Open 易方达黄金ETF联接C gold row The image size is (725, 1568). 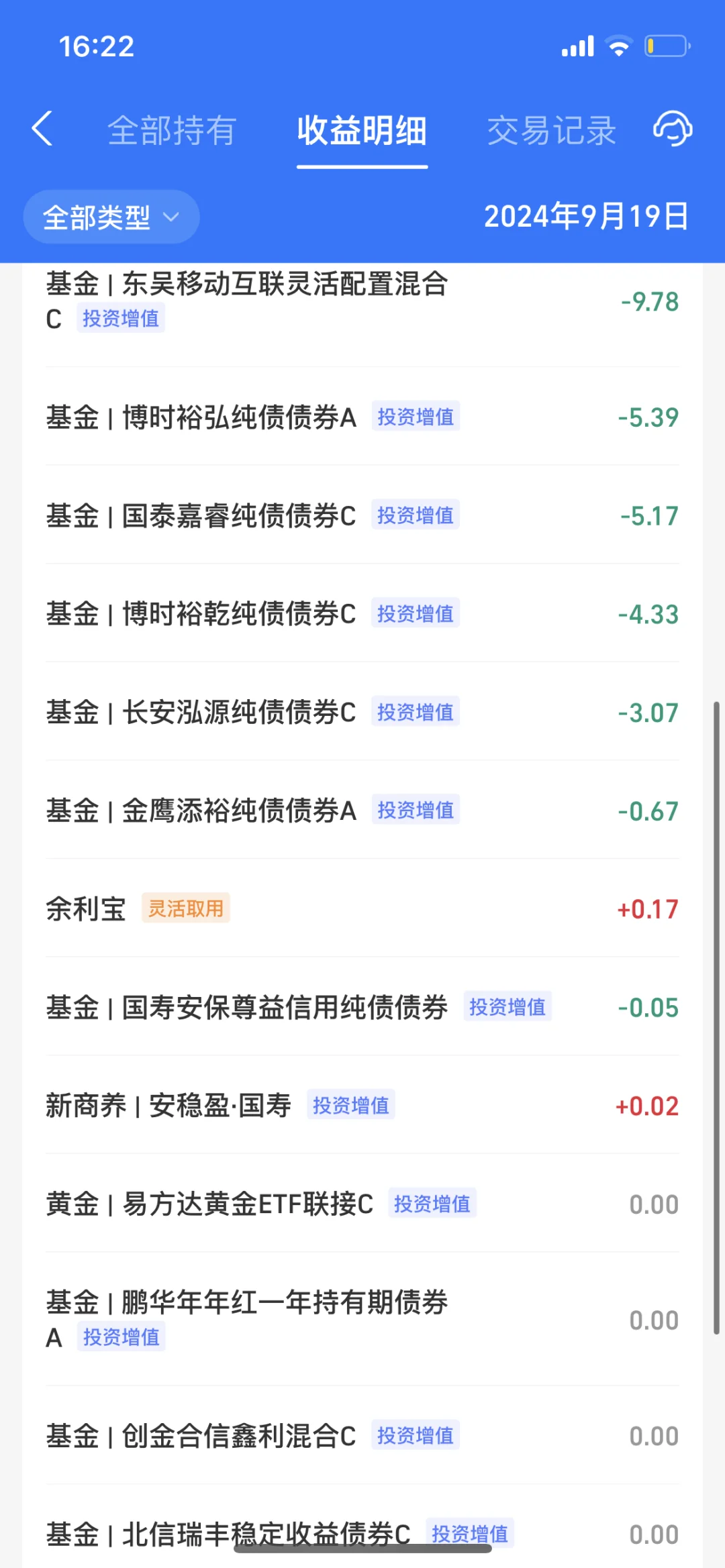(x=362, y=1204)
